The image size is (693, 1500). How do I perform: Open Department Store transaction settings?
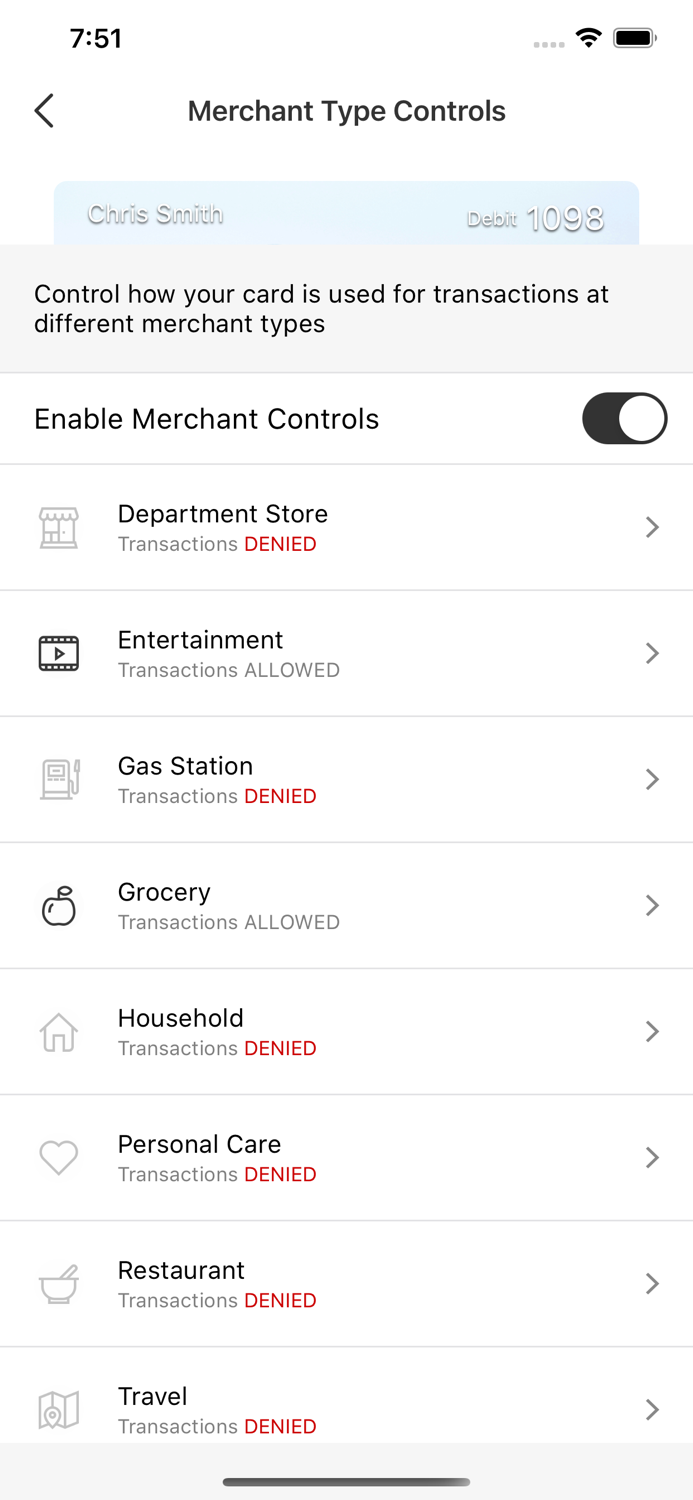346,527
